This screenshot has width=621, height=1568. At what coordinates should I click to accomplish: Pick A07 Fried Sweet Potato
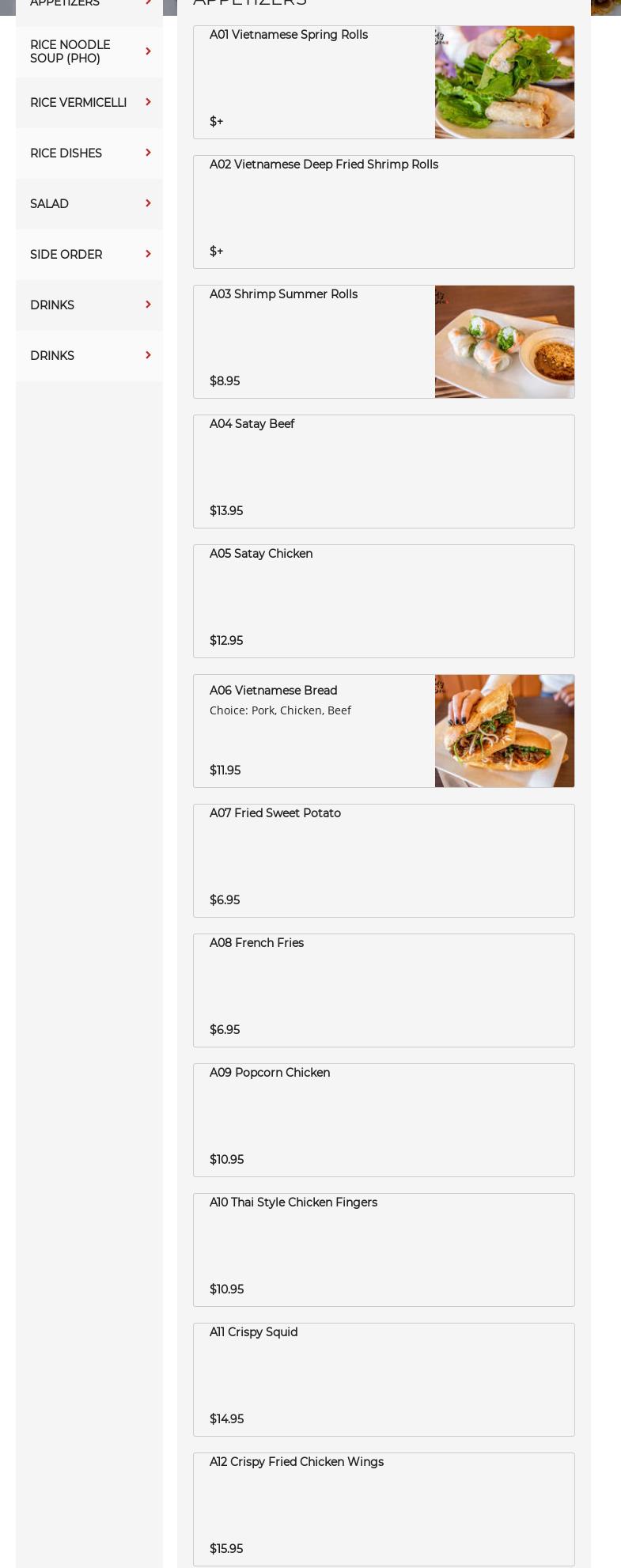[384, 861]
